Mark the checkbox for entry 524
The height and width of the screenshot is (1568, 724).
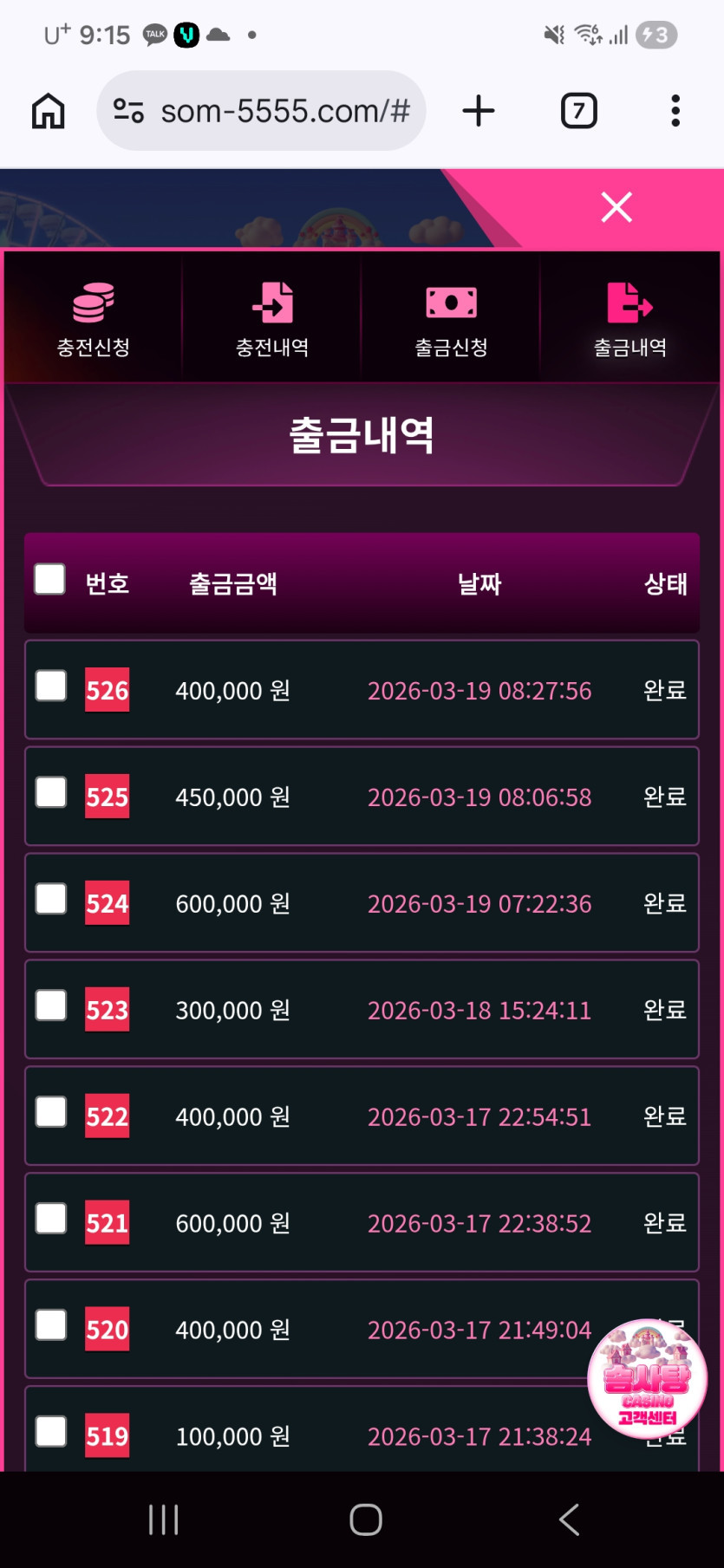[51, 899]
